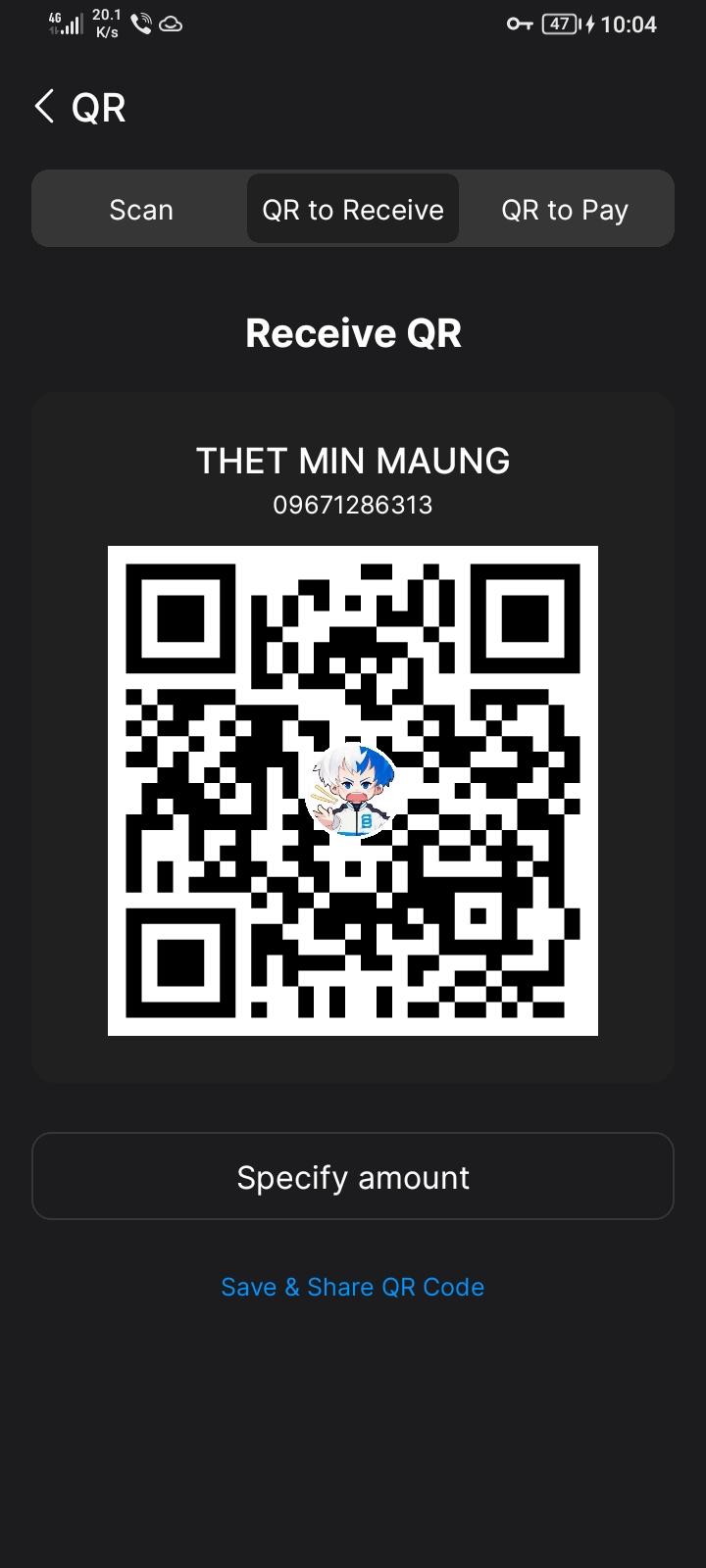Switch to the QR to Pay tab
706x1568 pixels.
tap(565, 210)
